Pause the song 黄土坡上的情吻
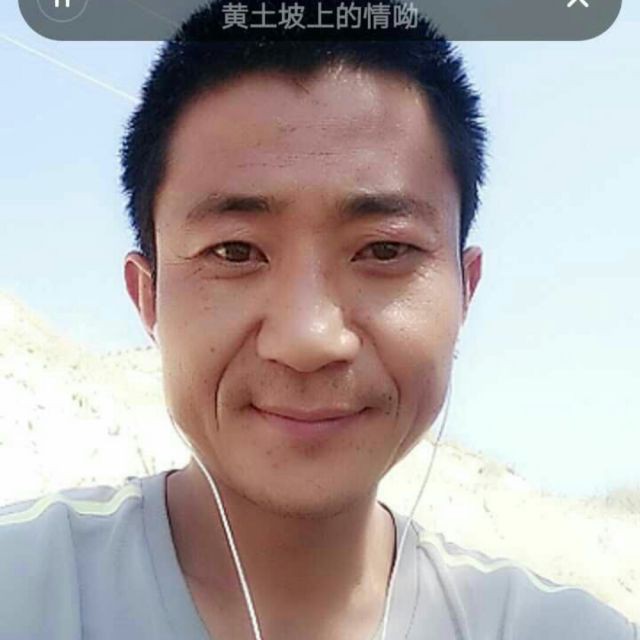 point(62,4)
